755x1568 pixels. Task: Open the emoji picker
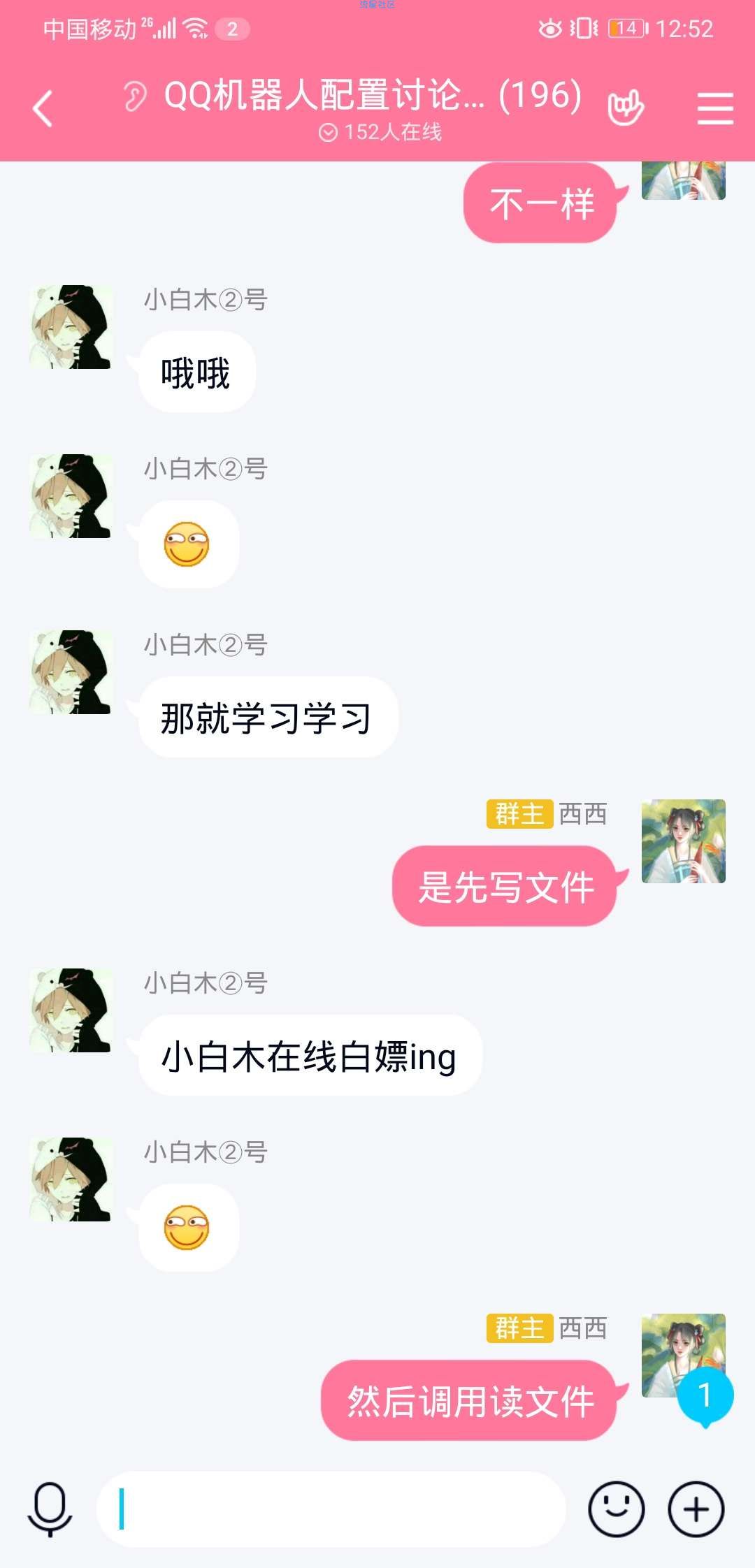click(x=616, y=1508)
